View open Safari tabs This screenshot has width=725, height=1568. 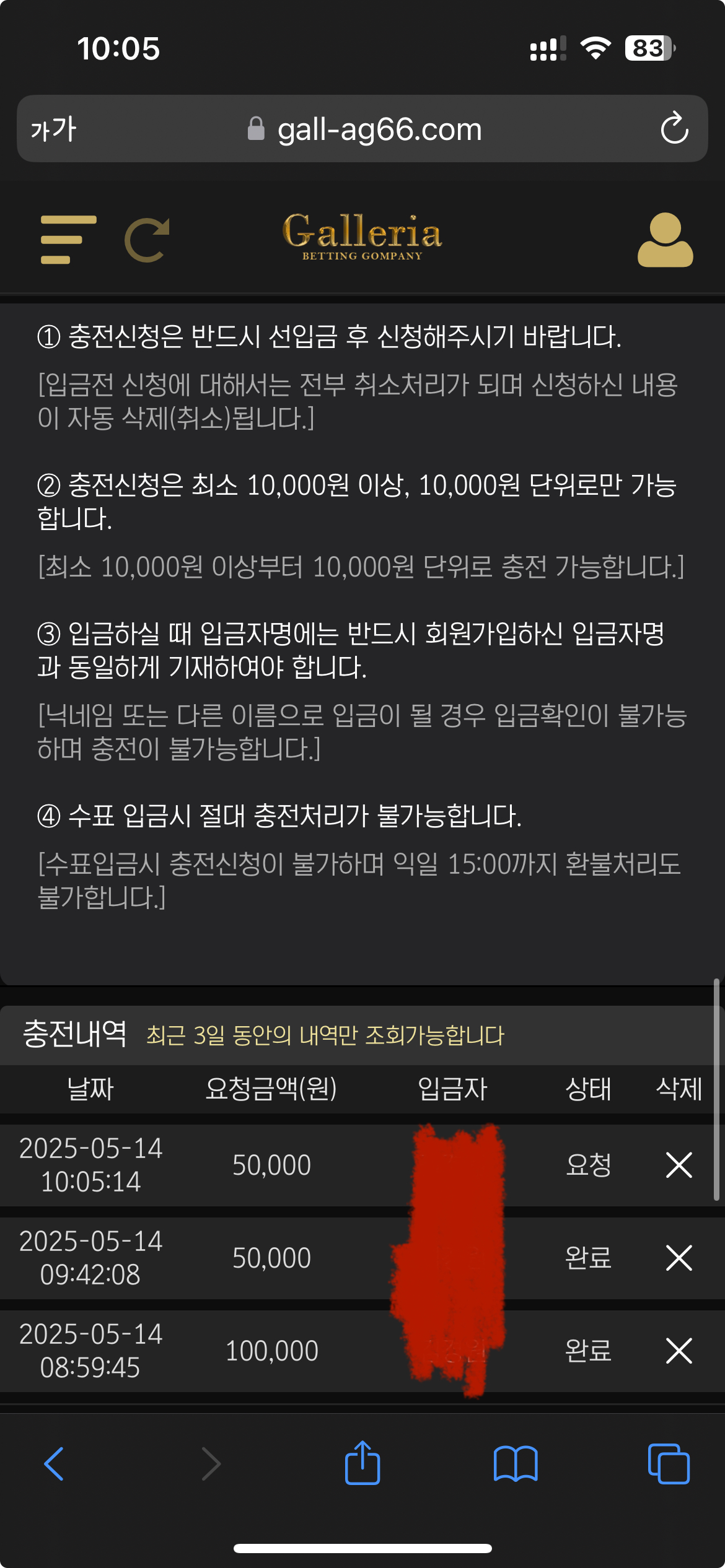pyautogui.click(x=668, y=1464)
